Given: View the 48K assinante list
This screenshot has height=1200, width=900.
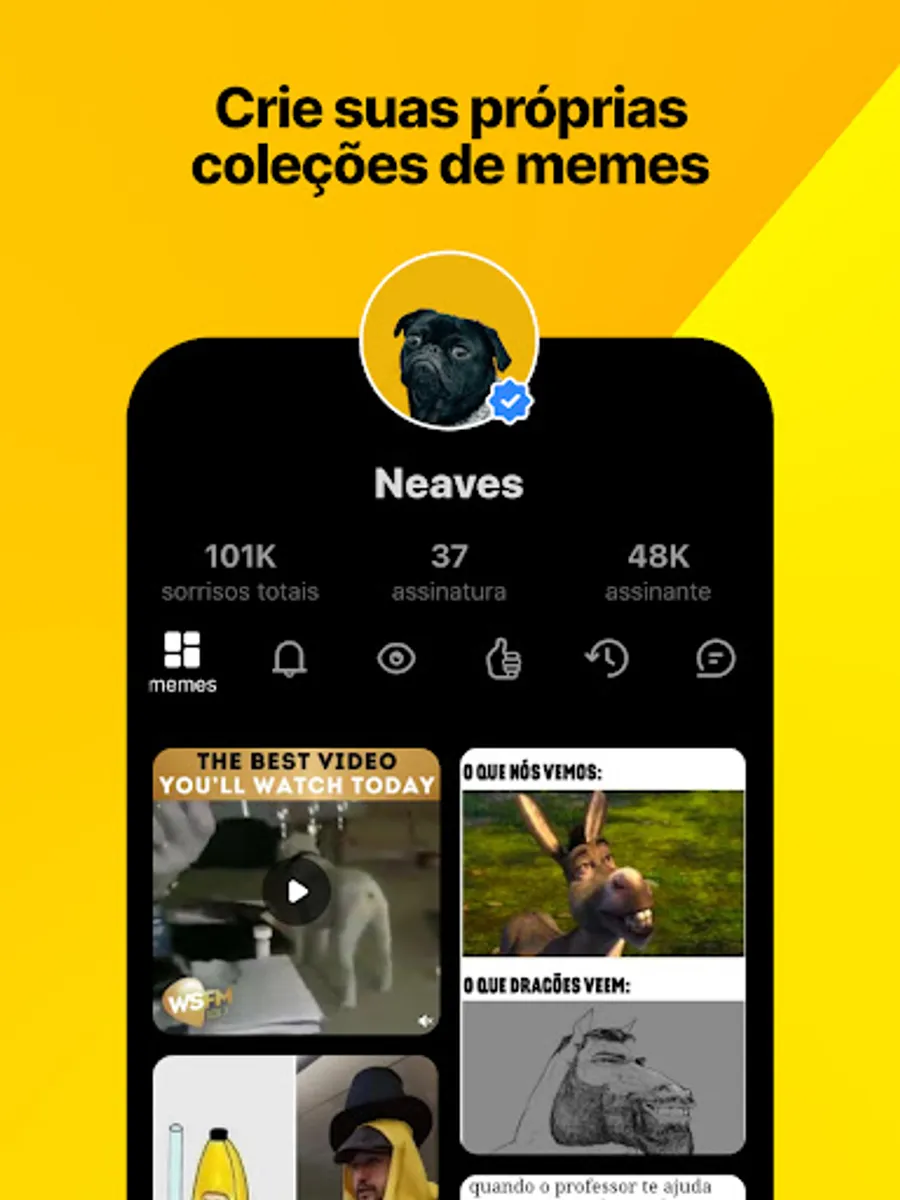Looking at the screenshot, I should (x=658, y=570).
